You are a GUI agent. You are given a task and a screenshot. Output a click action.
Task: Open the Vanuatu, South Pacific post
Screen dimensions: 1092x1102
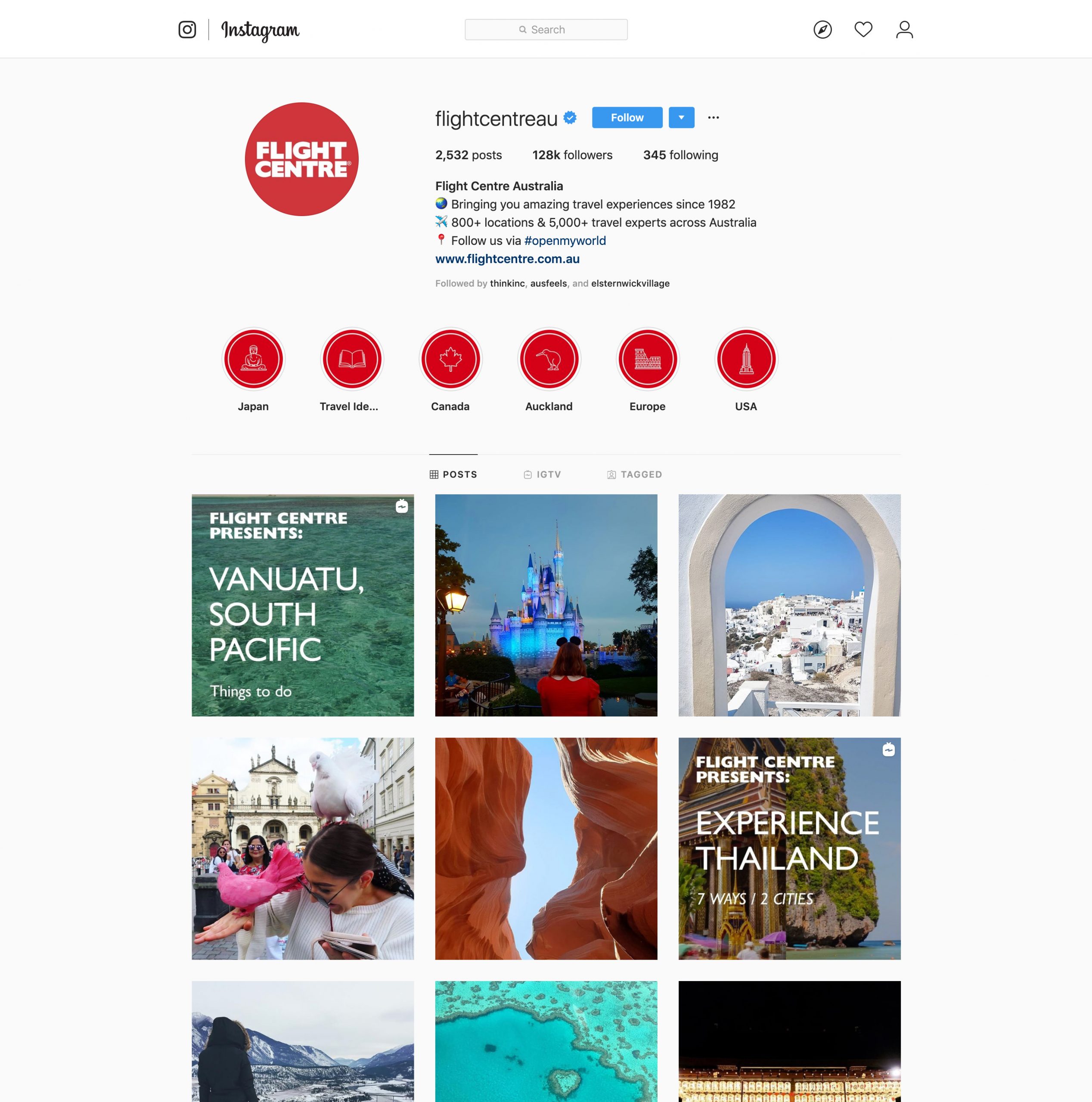click(303, 605)
